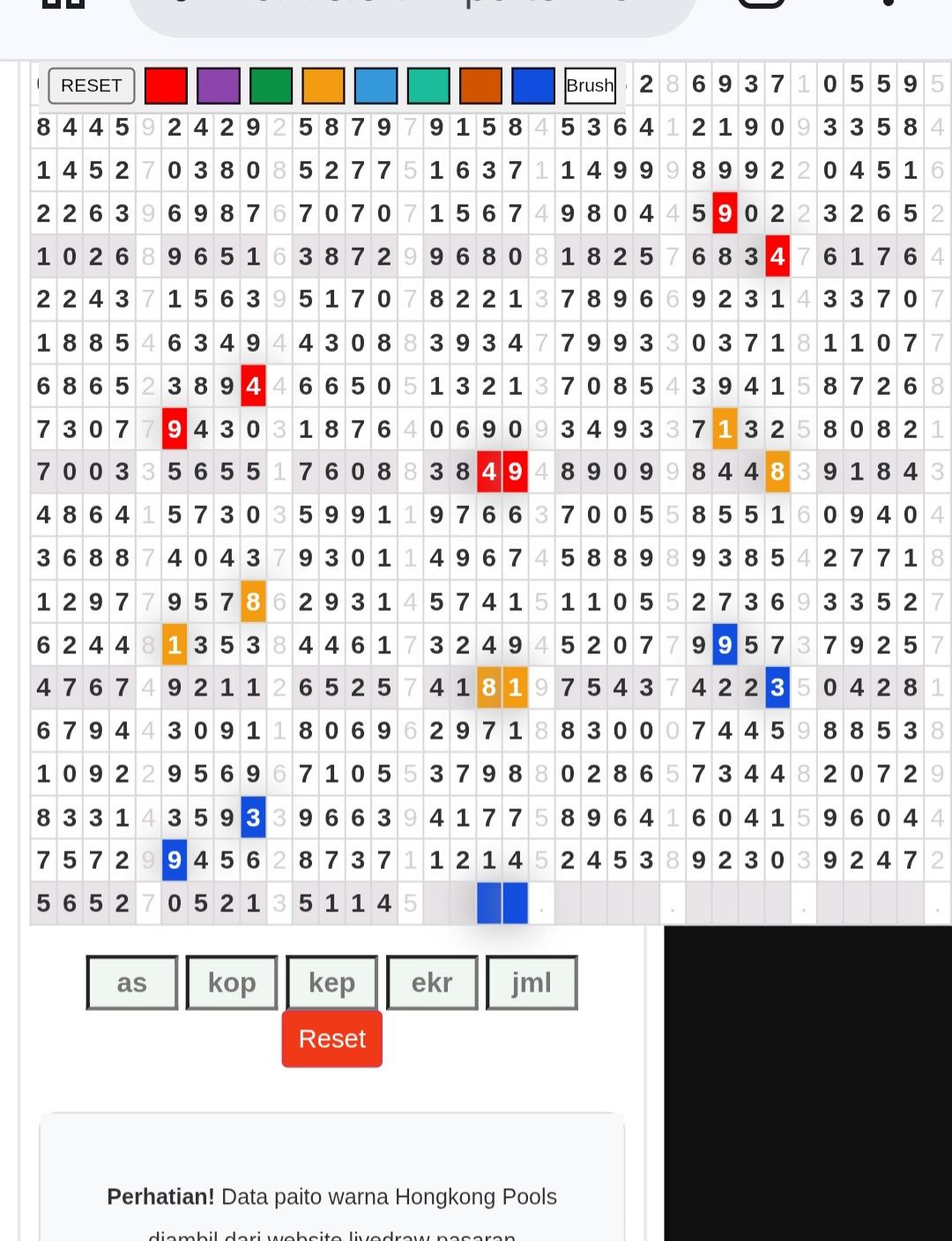The image size is (952, 1241).
Task: Select the purple color swatch
Action: (219, 85)
